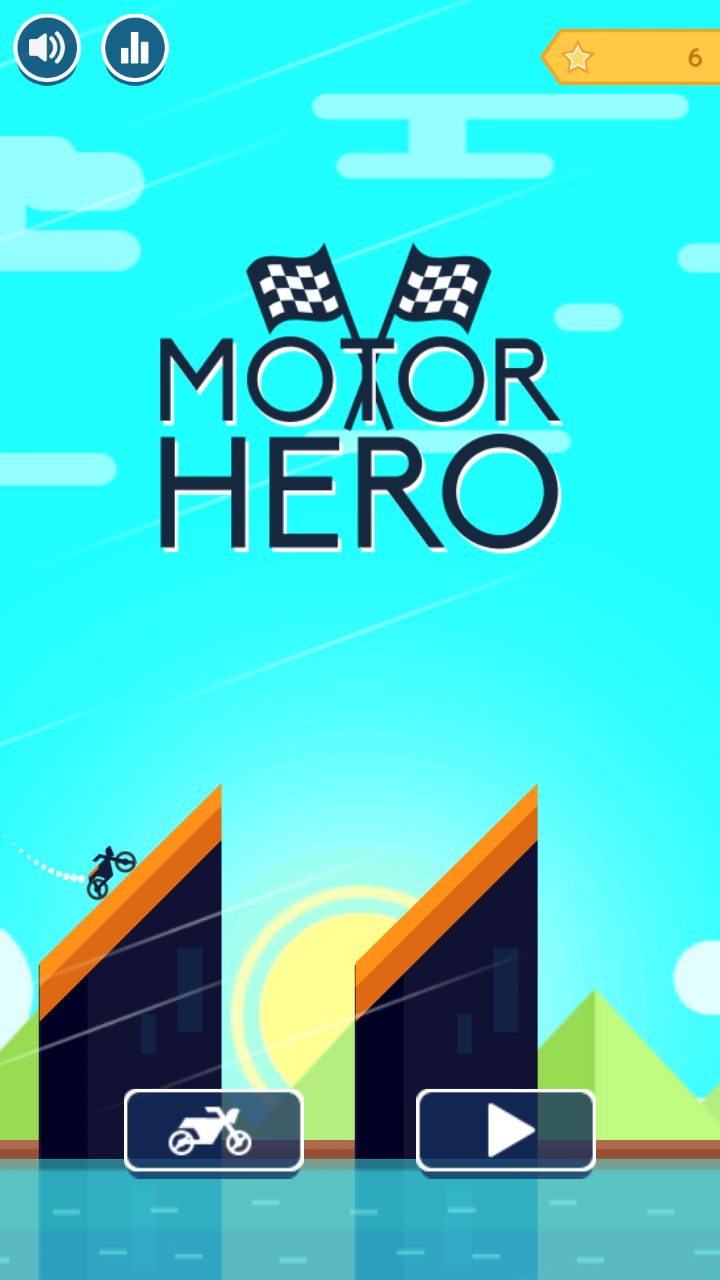Start the game with the play button
720x1280 pixels.
506,1130
